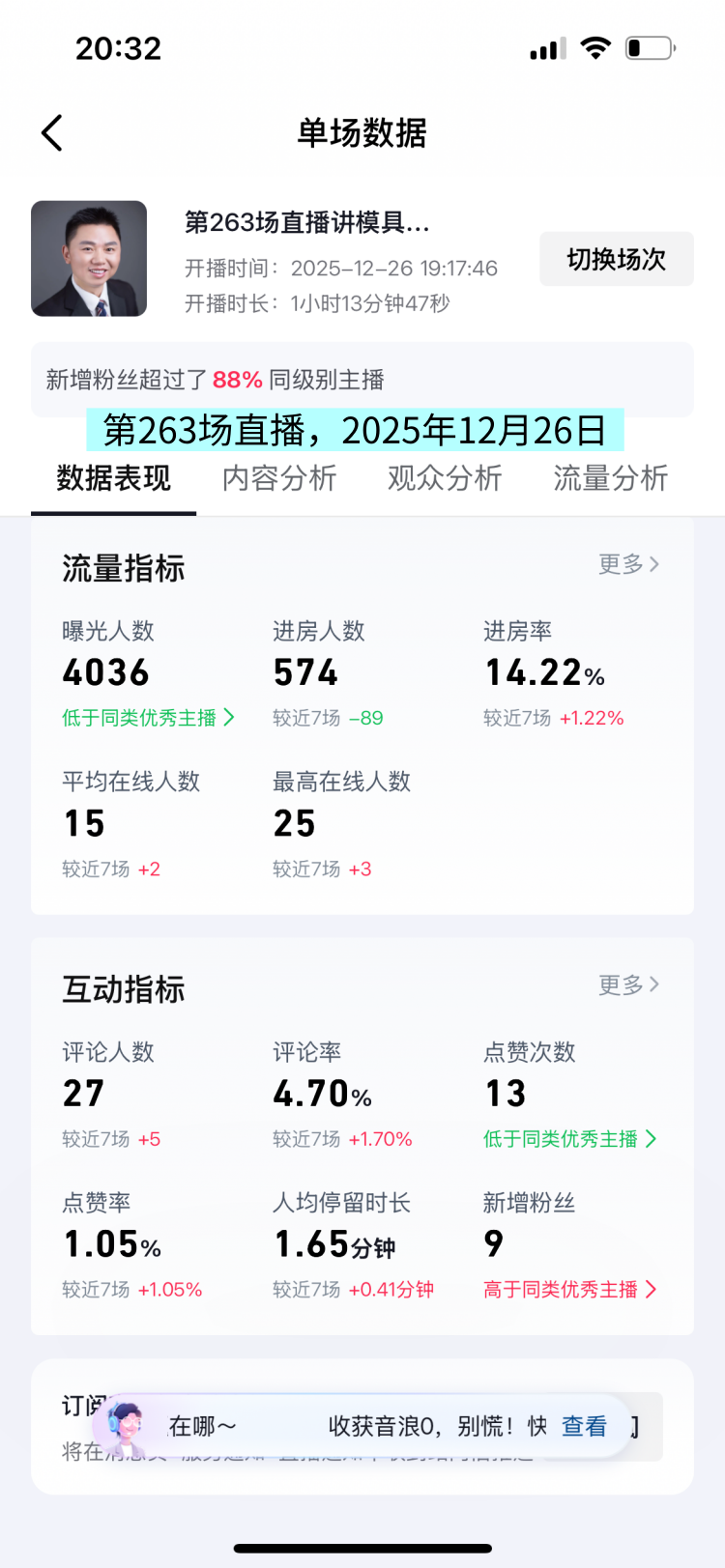Switch to the 观众分析 tab
The width and height of the screenshot is (725, 1568).
point(445,478)
